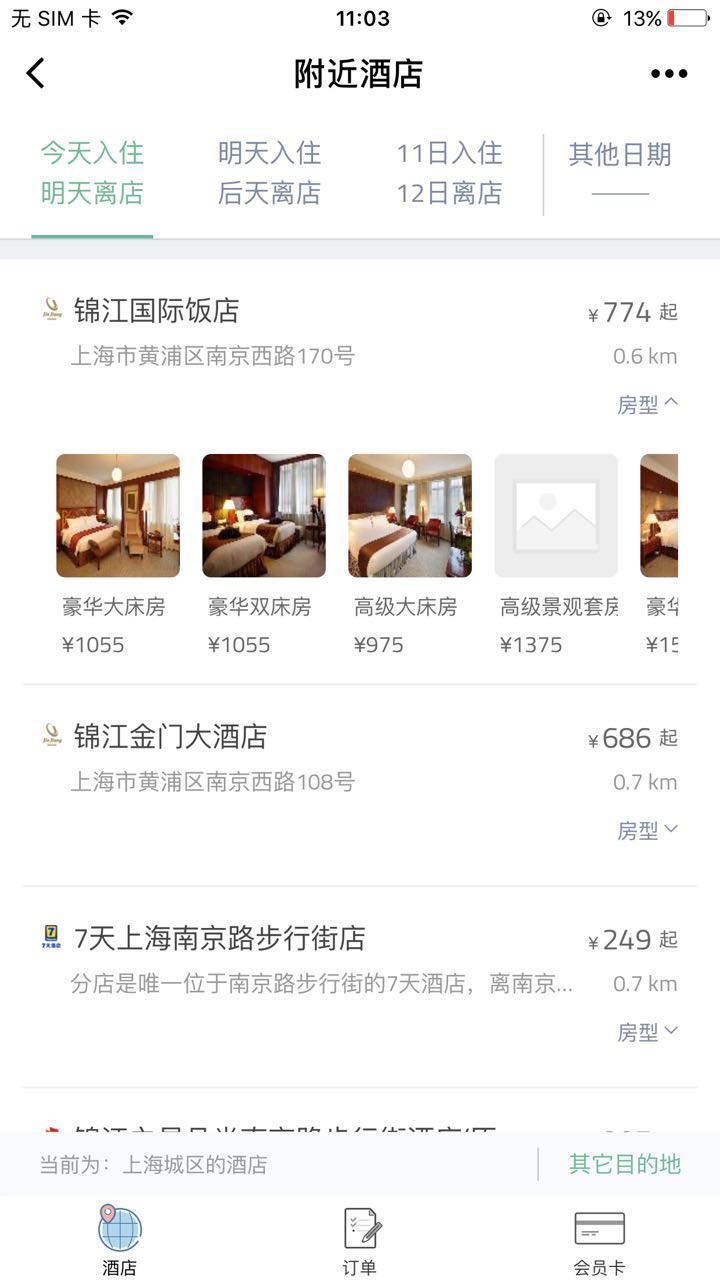Screen dimensions: 720x1280
Task: Switch to 明天入住 后天离店 tab
Action: [269, 173]
